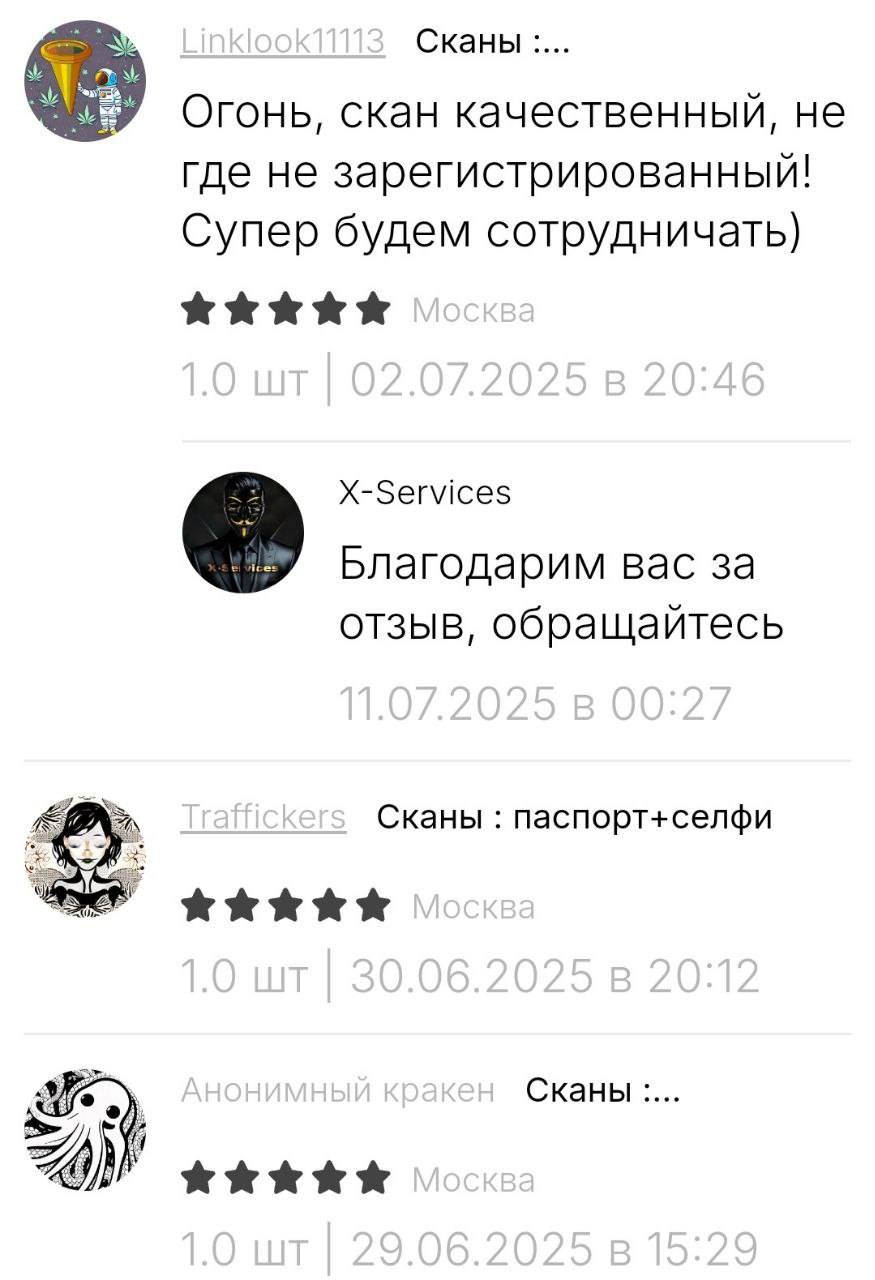Open the Linklook11113 user profile link
This screenshot has width=875, height=1280.
point(282,43)
